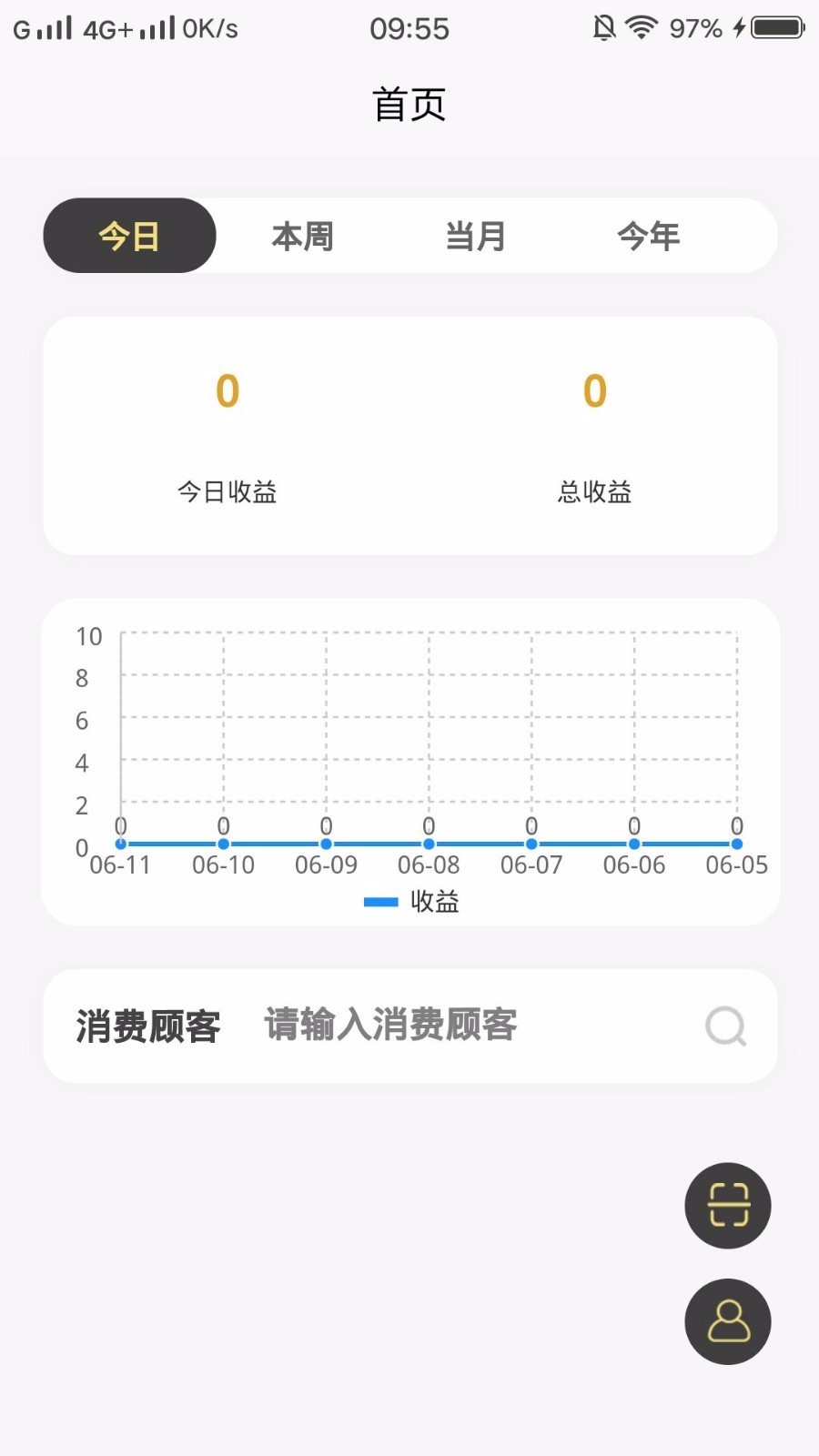Click the 今日收益 value showing 0
This screenshot has width=819, height=1456.
(x=227, y=391)
